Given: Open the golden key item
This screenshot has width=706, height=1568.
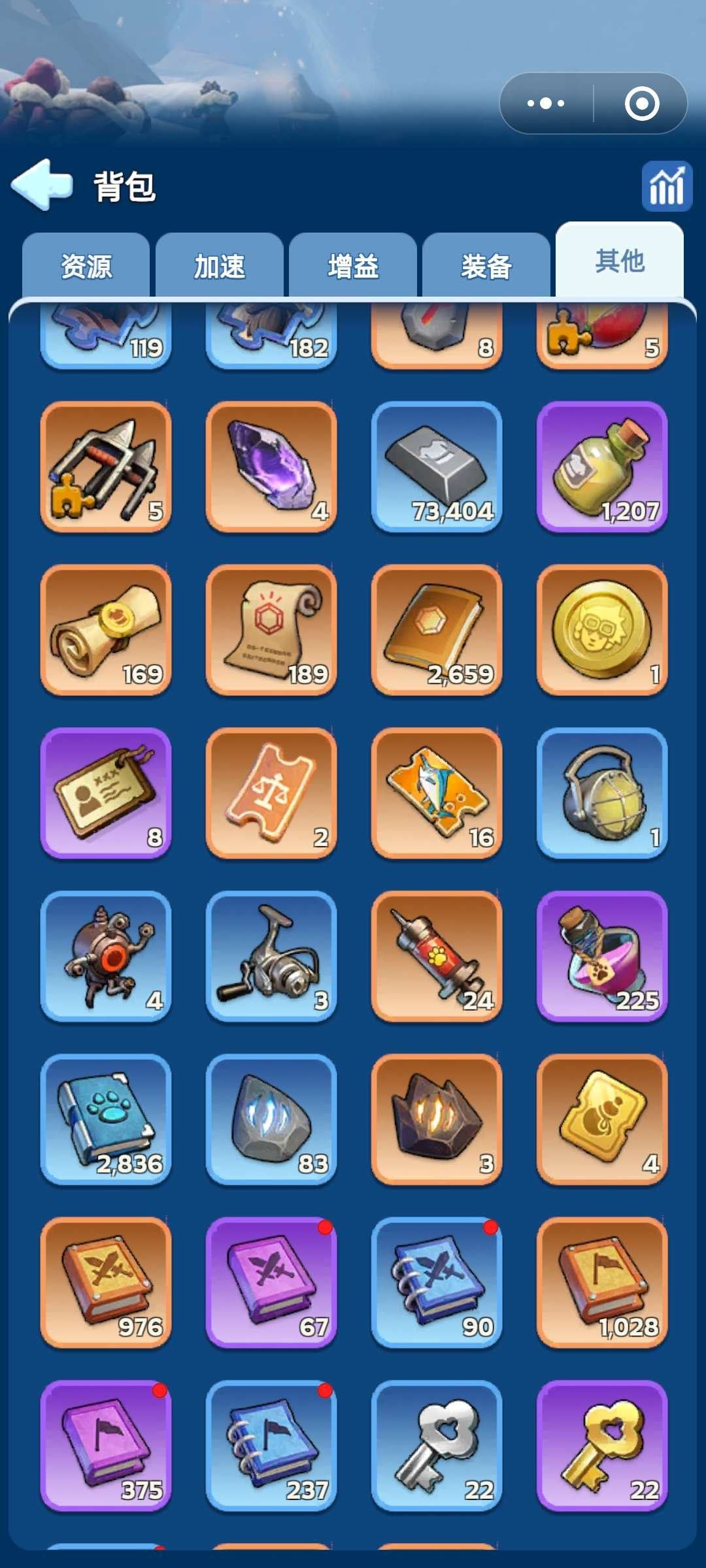Looking at the screenshot, I should pos(602,1445).
